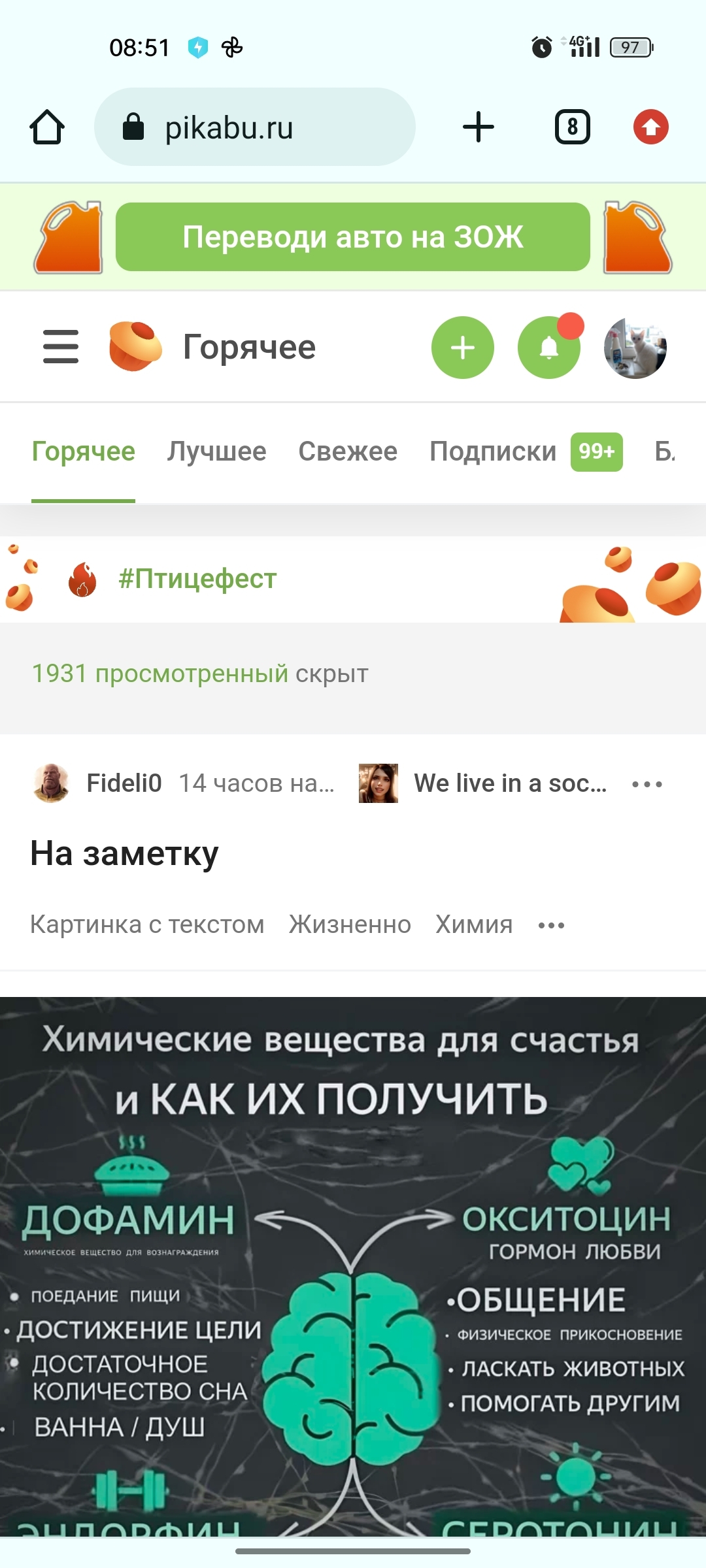Switch to the Подписки tab
The image size is (706, 1568).
point(493,451)
